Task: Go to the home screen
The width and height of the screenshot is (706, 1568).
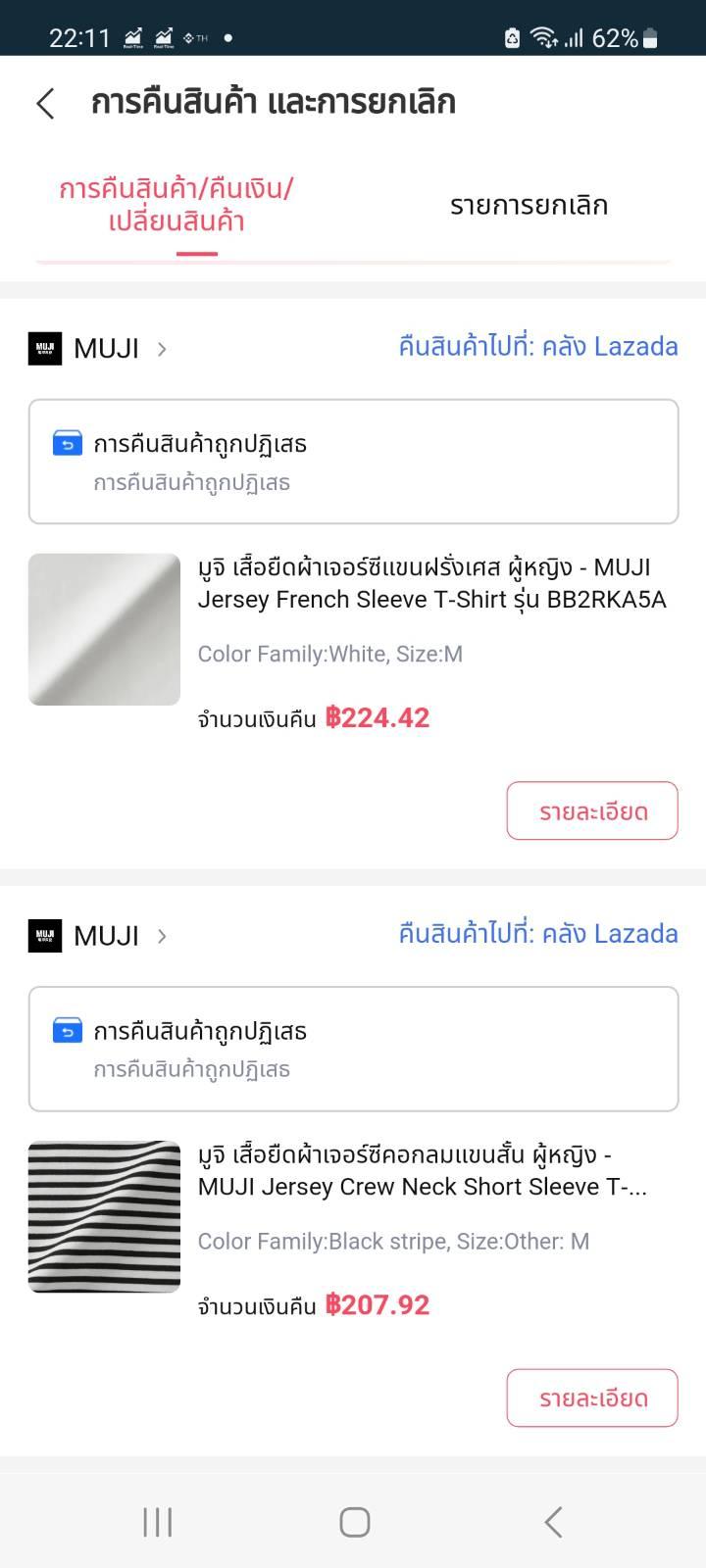Action: coord(354,1522)
